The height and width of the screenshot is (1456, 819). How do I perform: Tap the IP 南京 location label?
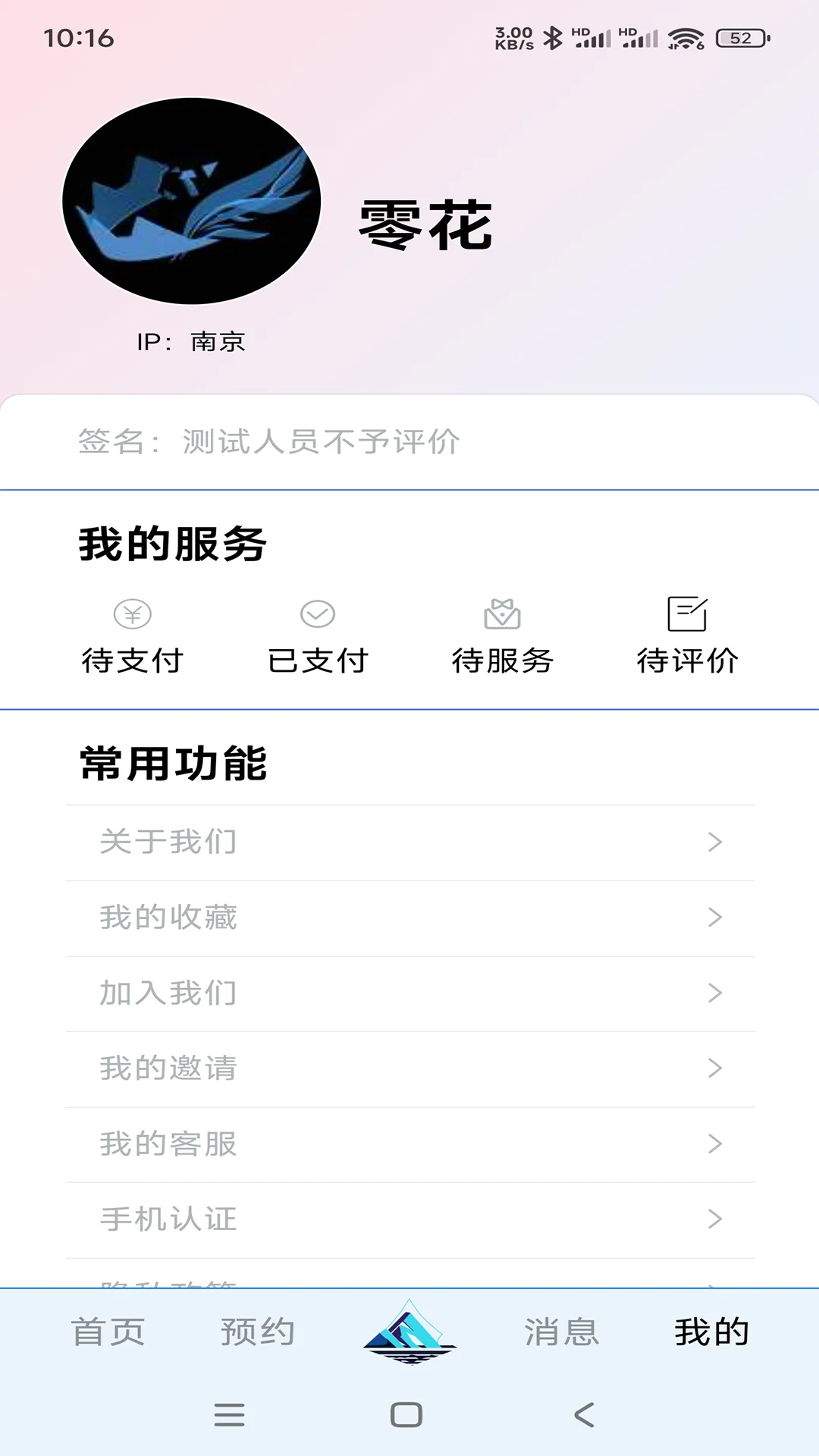pyautogui.click(x=192, y=341)
